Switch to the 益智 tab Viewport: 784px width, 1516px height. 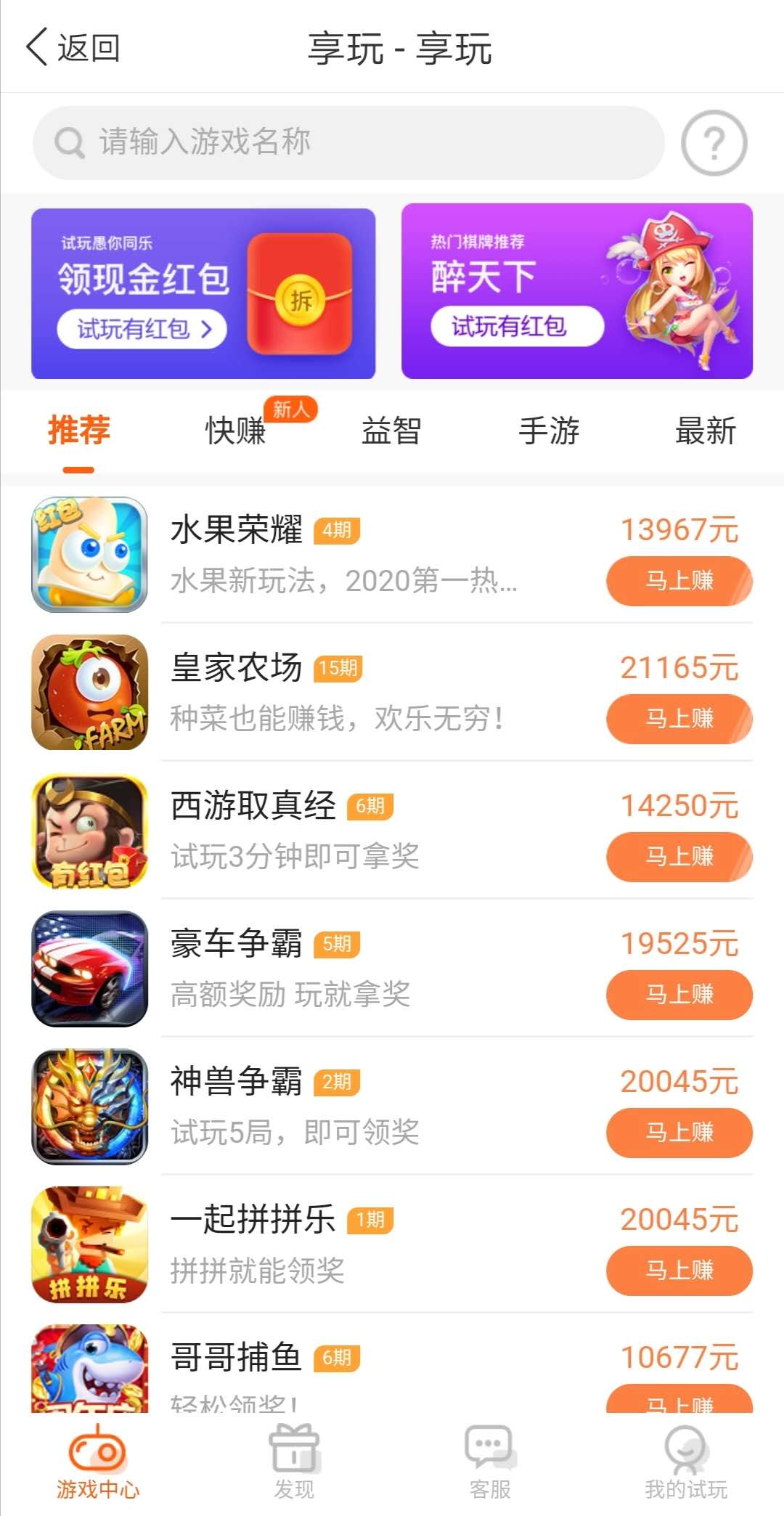[x=391, y=431]
